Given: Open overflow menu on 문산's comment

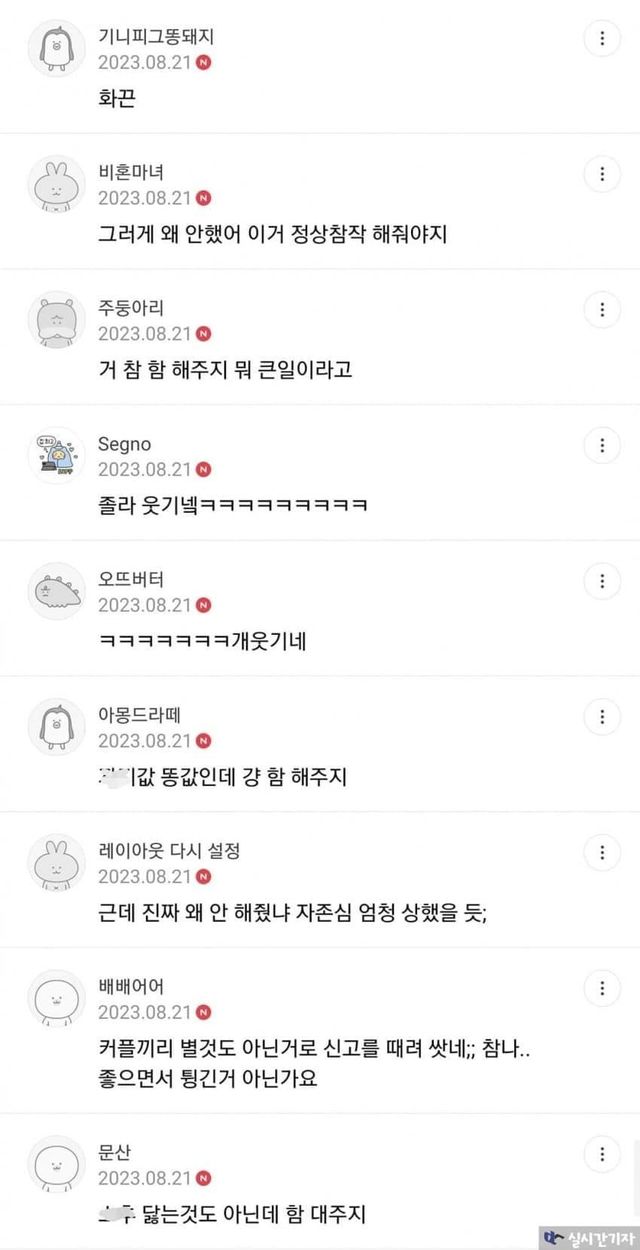Looking at the screenshot, I should (x=601, y=1154).
